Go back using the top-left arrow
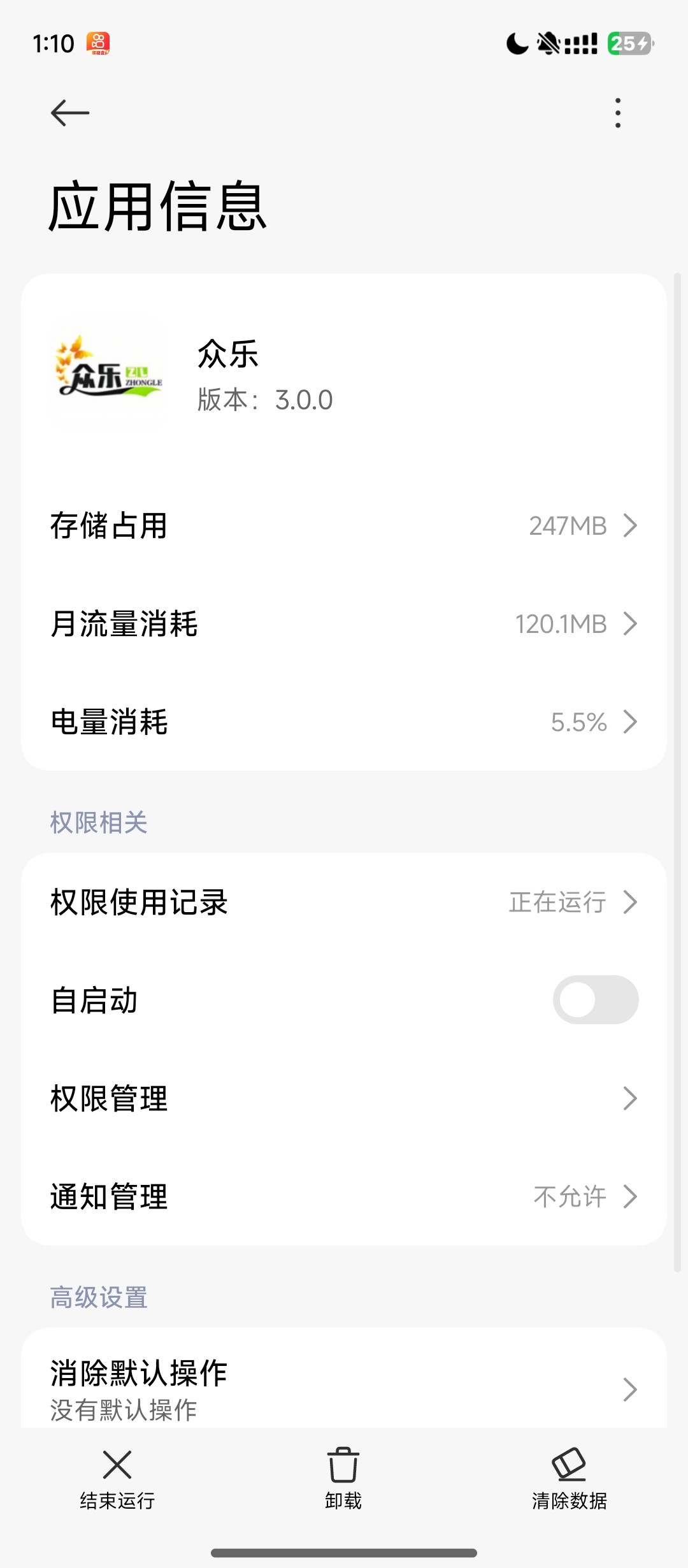The image size is (688, 1568). point(69,113)
